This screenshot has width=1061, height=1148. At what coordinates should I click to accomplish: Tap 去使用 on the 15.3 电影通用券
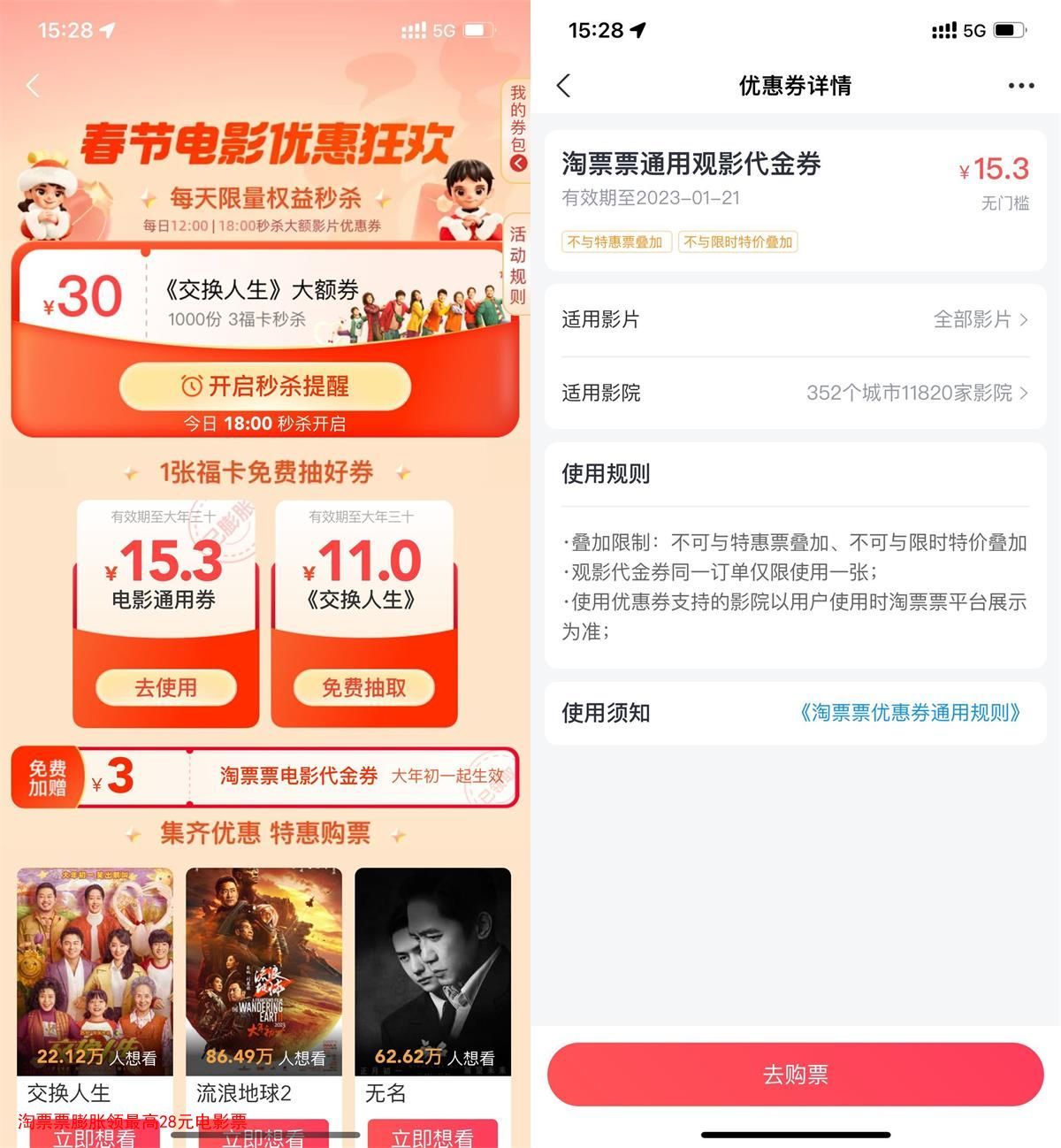coord(166,687)
